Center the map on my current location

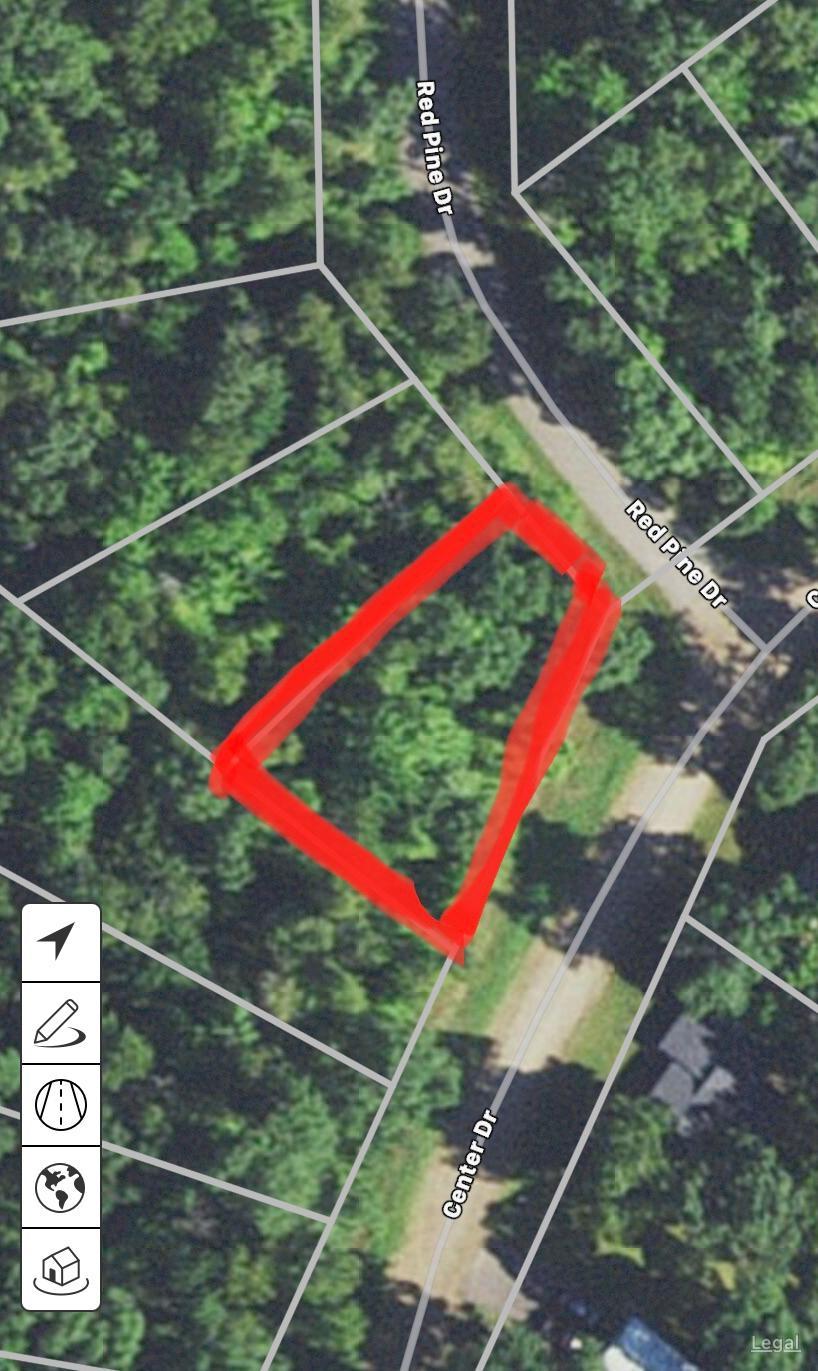(60, 942)
